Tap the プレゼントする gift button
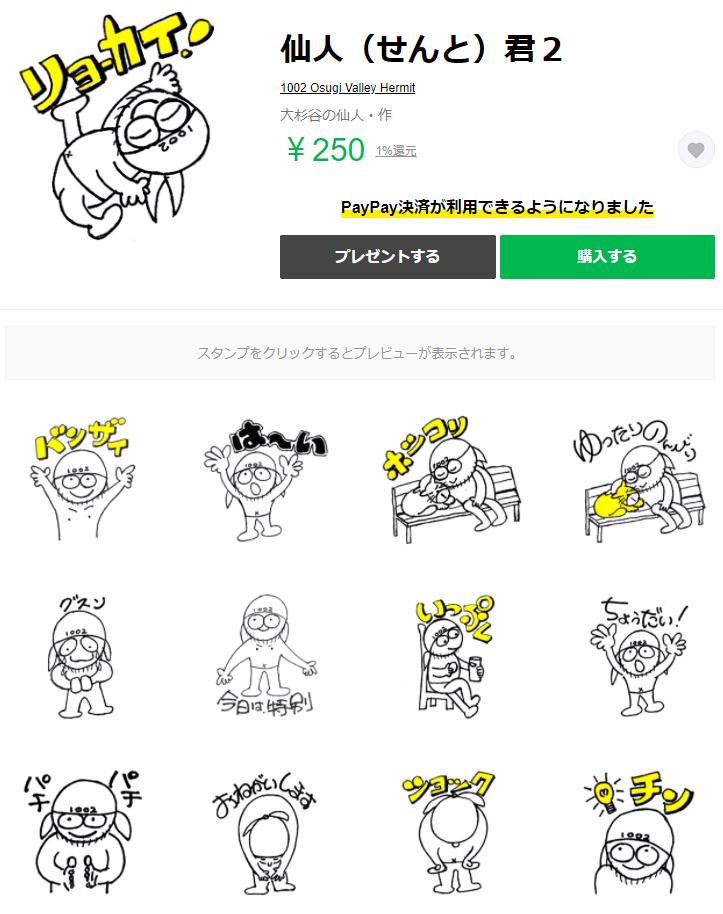Viewport: 723px width, 914px height. (387, 257)
